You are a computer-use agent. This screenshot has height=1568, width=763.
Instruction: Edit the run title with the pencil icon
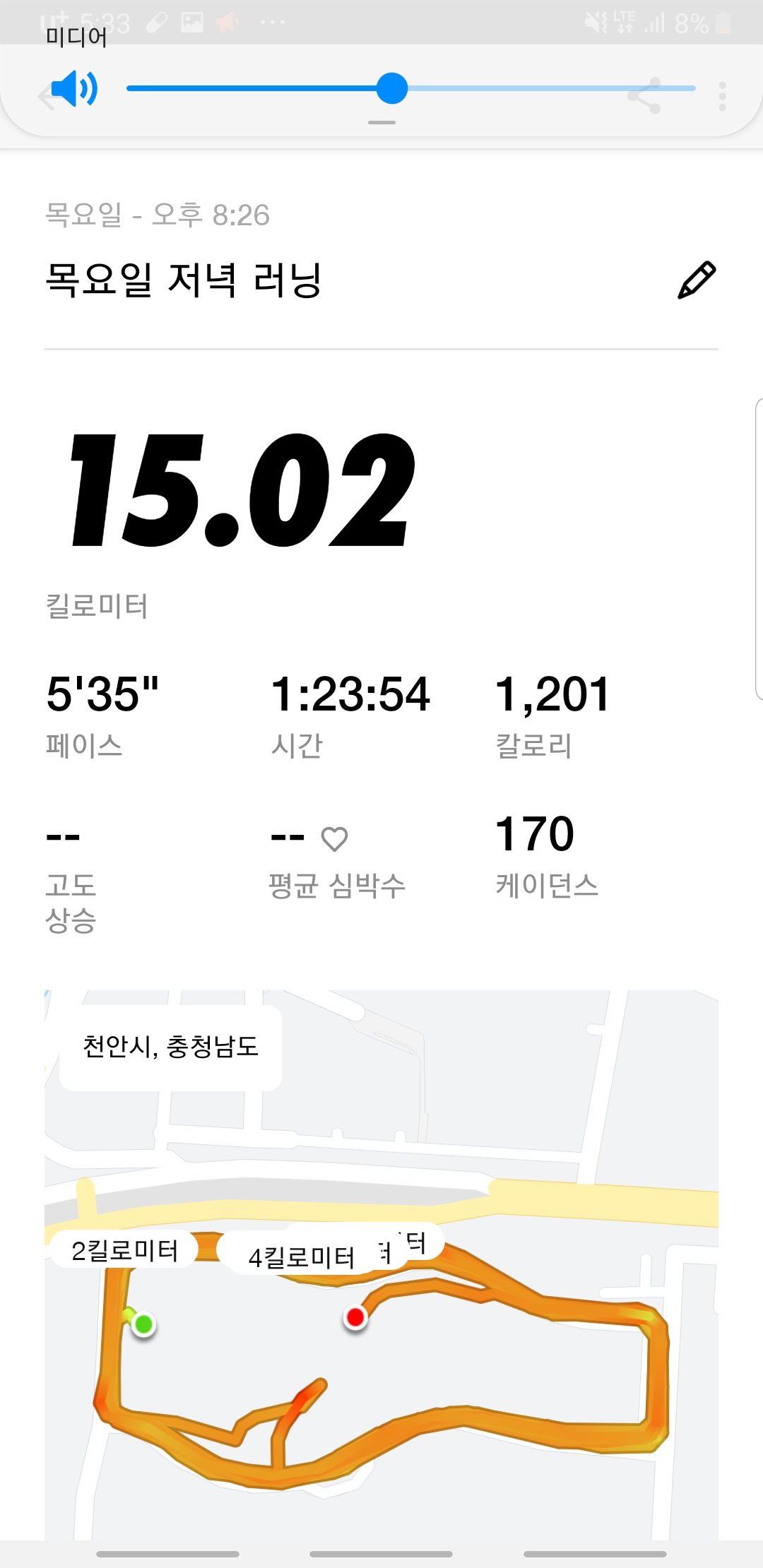pos(697,280)
